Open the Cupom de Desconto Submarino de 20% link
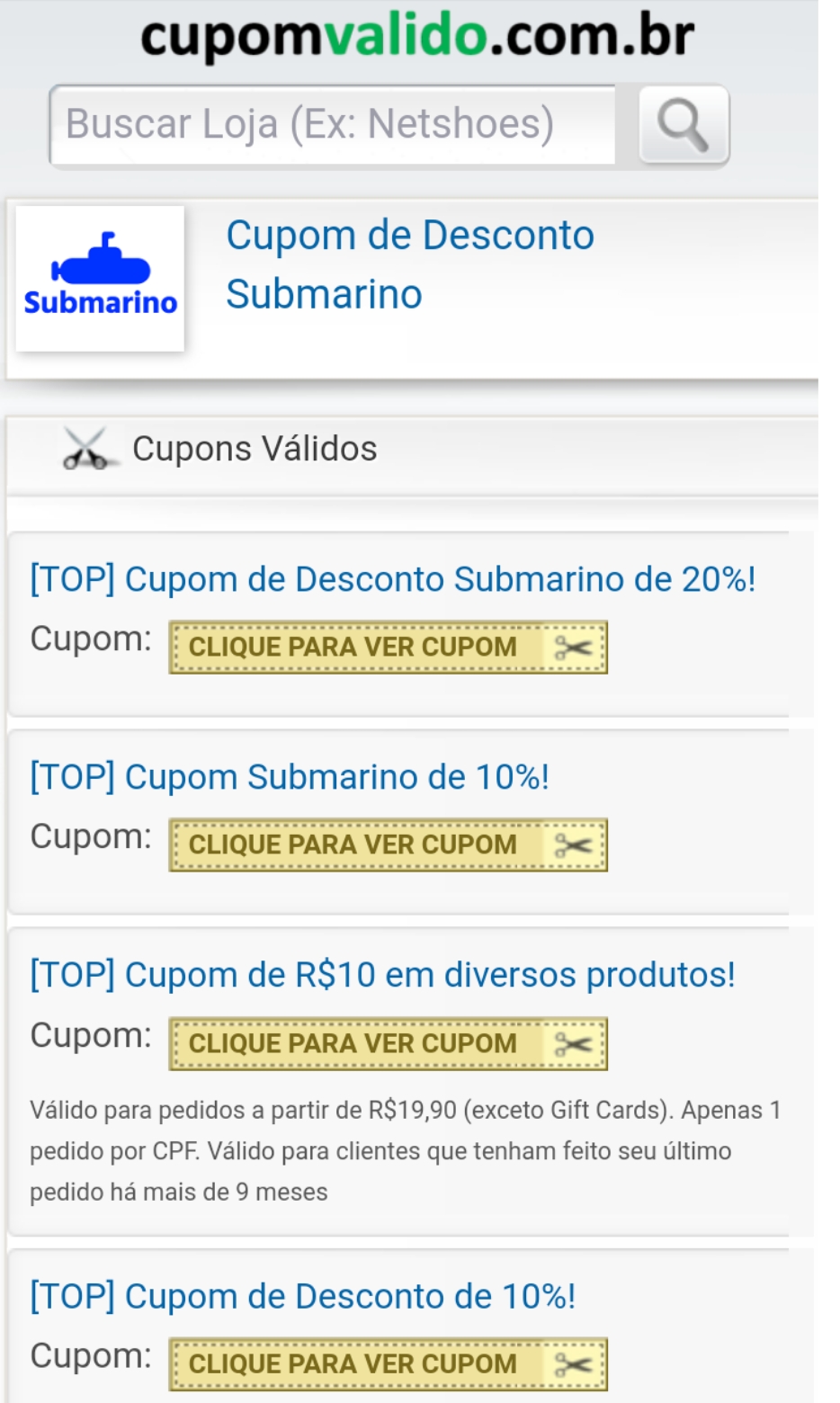This screenshot has height=1403, width=840. (x=393, y=579)
